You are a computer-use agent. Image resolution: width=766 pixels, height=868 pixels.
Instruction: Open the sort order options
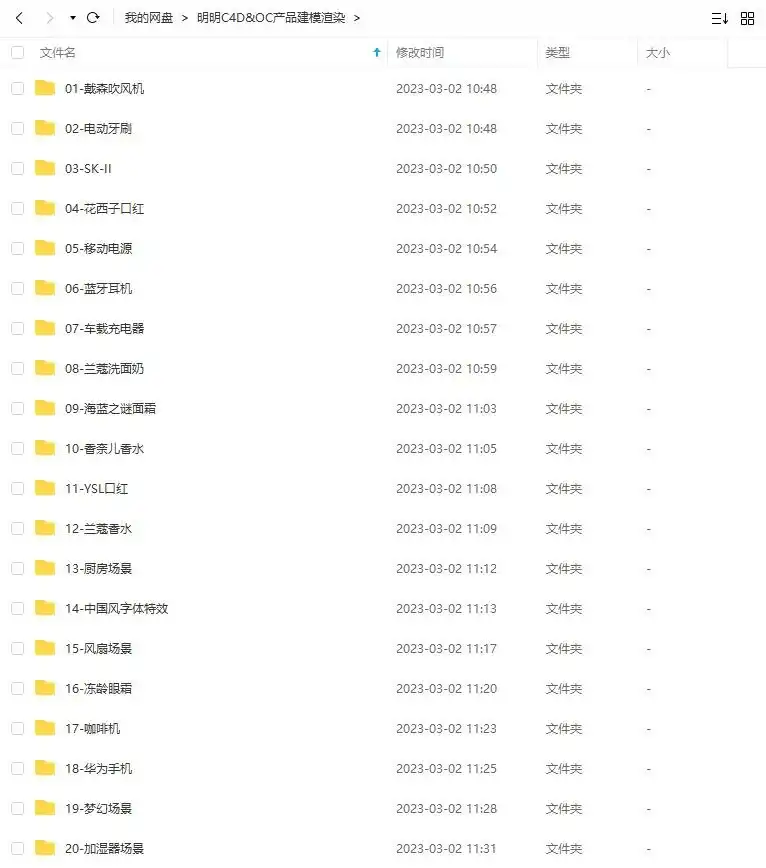[x=719, y=18]
